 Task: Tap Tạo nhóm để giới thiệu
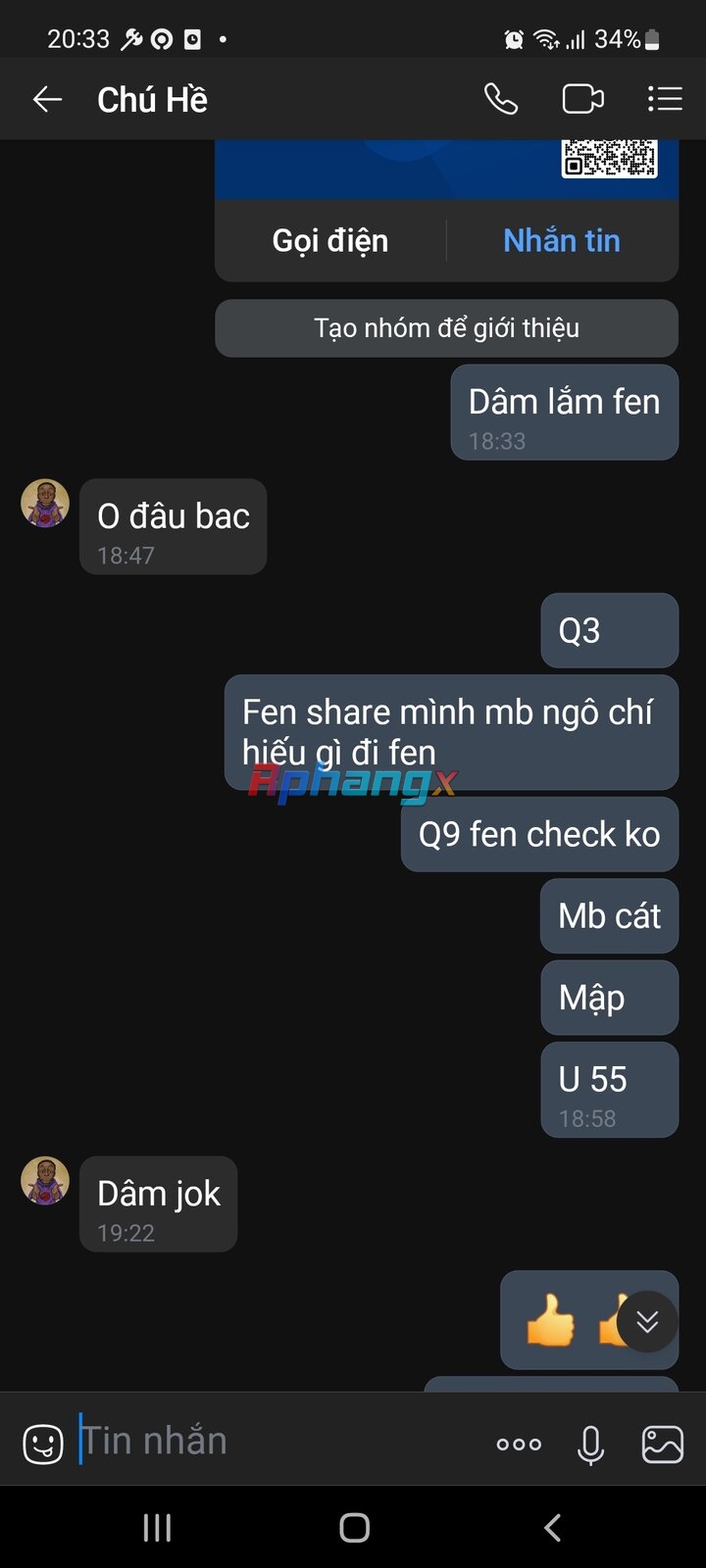[x=446, y=328]
